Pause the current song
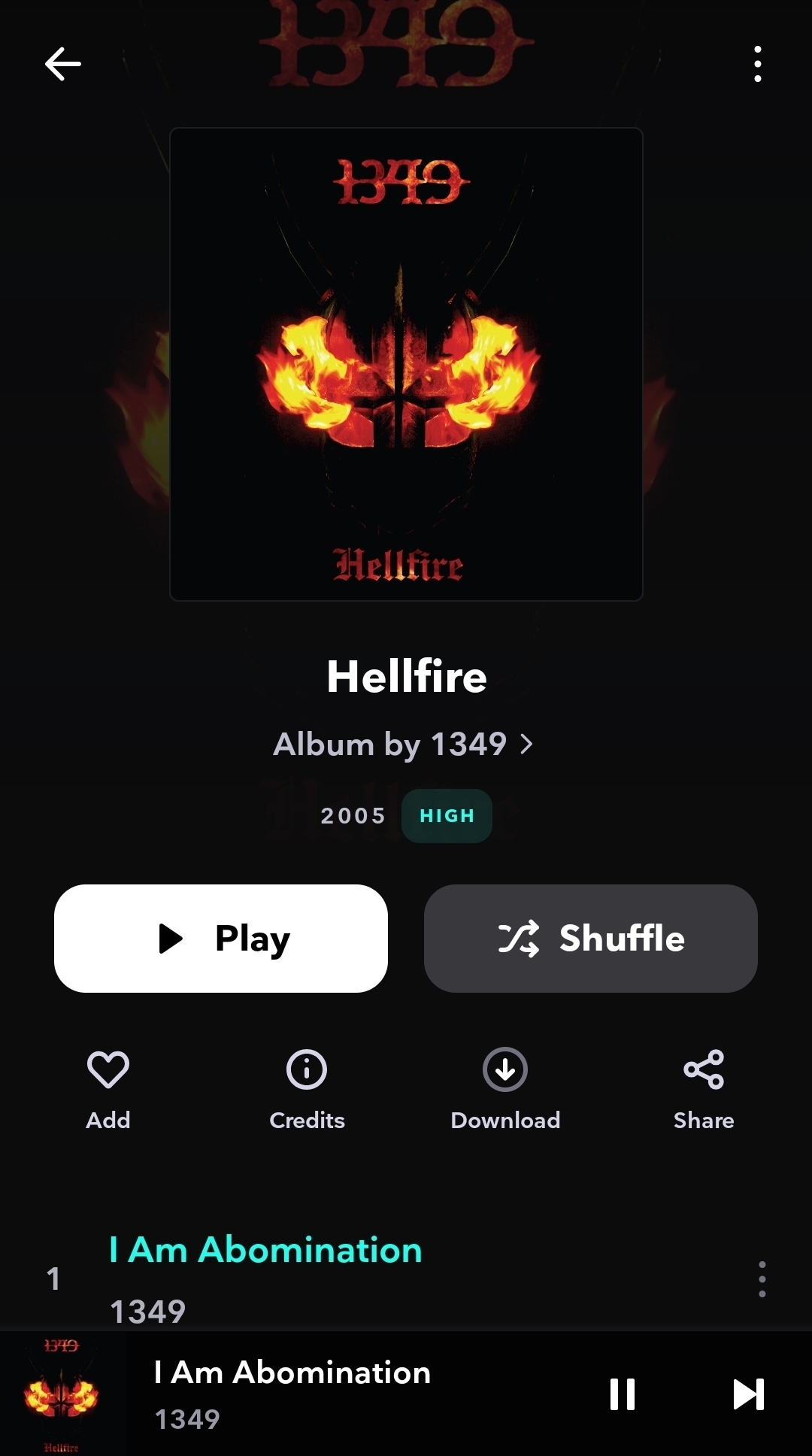Viewport: 812px width, 1456px height. (623, 1394)
